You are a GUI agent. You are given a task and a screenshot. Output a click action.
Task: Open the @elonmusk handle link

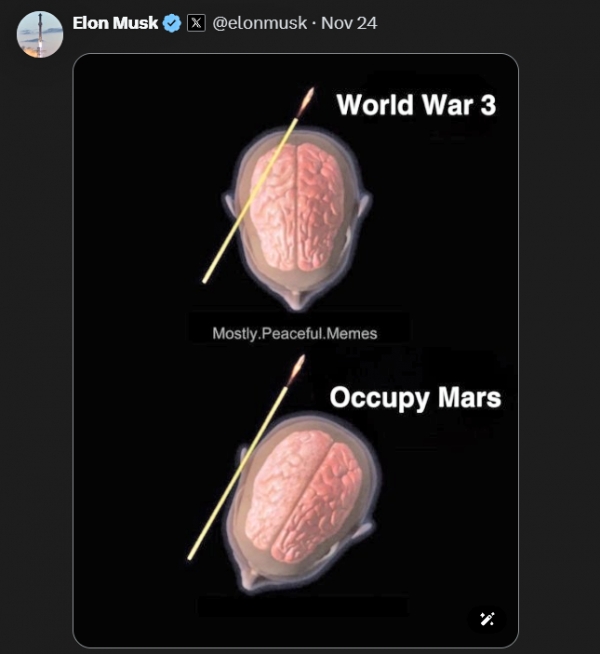click(x=259, y=23)
